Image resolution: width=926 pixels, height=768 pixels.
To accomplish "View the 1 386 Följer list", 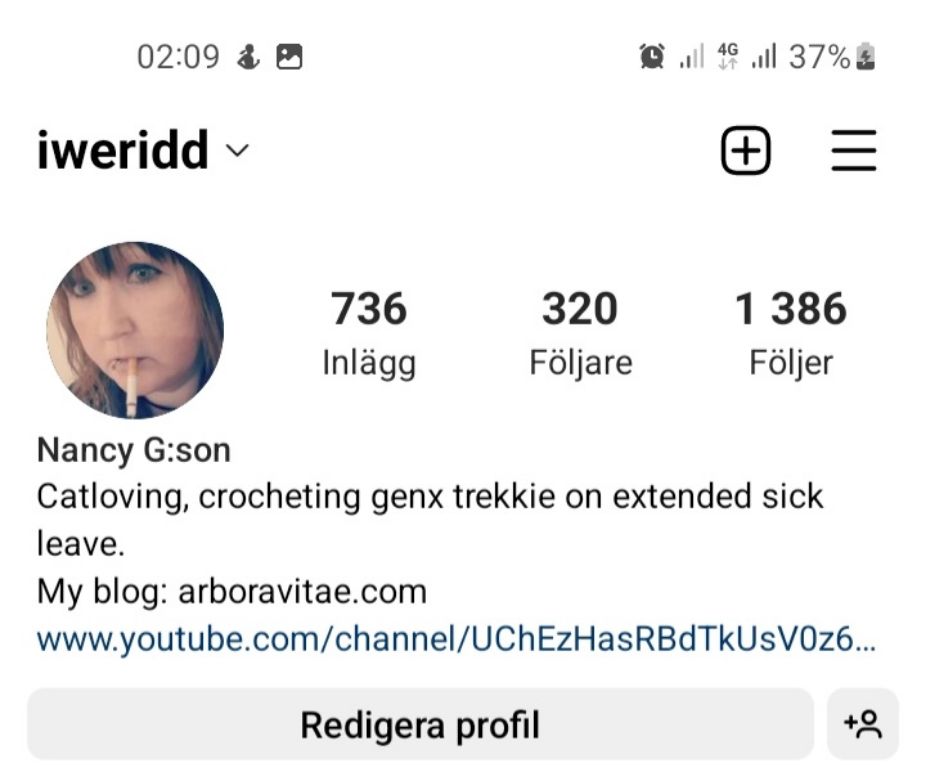I will click(x=790, y=332).
